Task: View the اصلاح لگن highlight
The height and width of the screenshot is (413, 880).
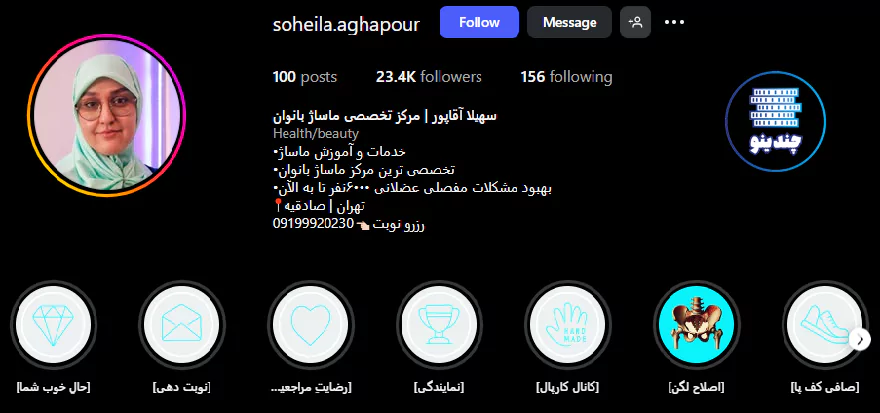Action: click(695, 326)
